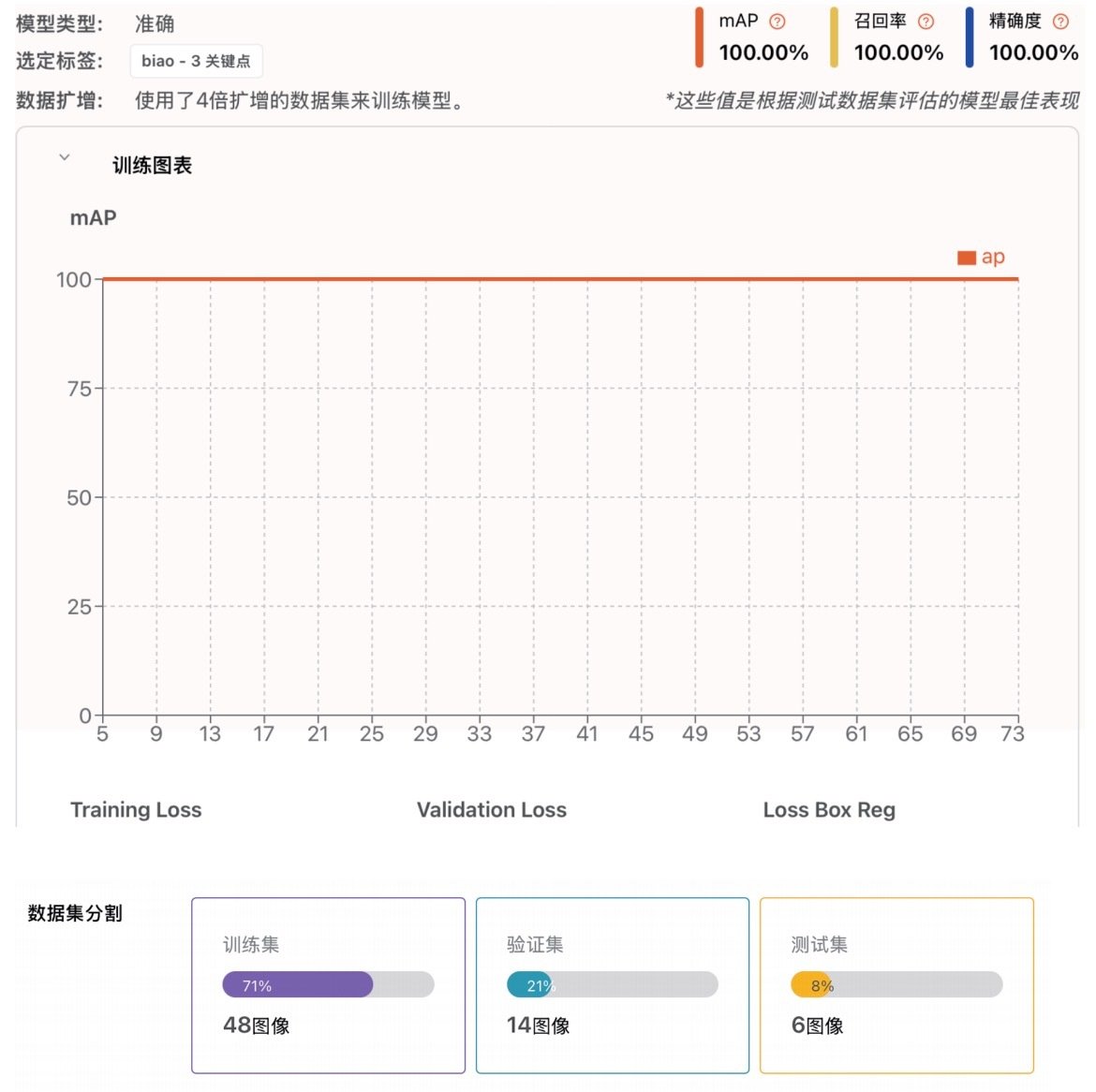Select the biao - 3 关键点 label chip
The image size is (1096, 1092).
pyautogui.click(x=196, y=61)
